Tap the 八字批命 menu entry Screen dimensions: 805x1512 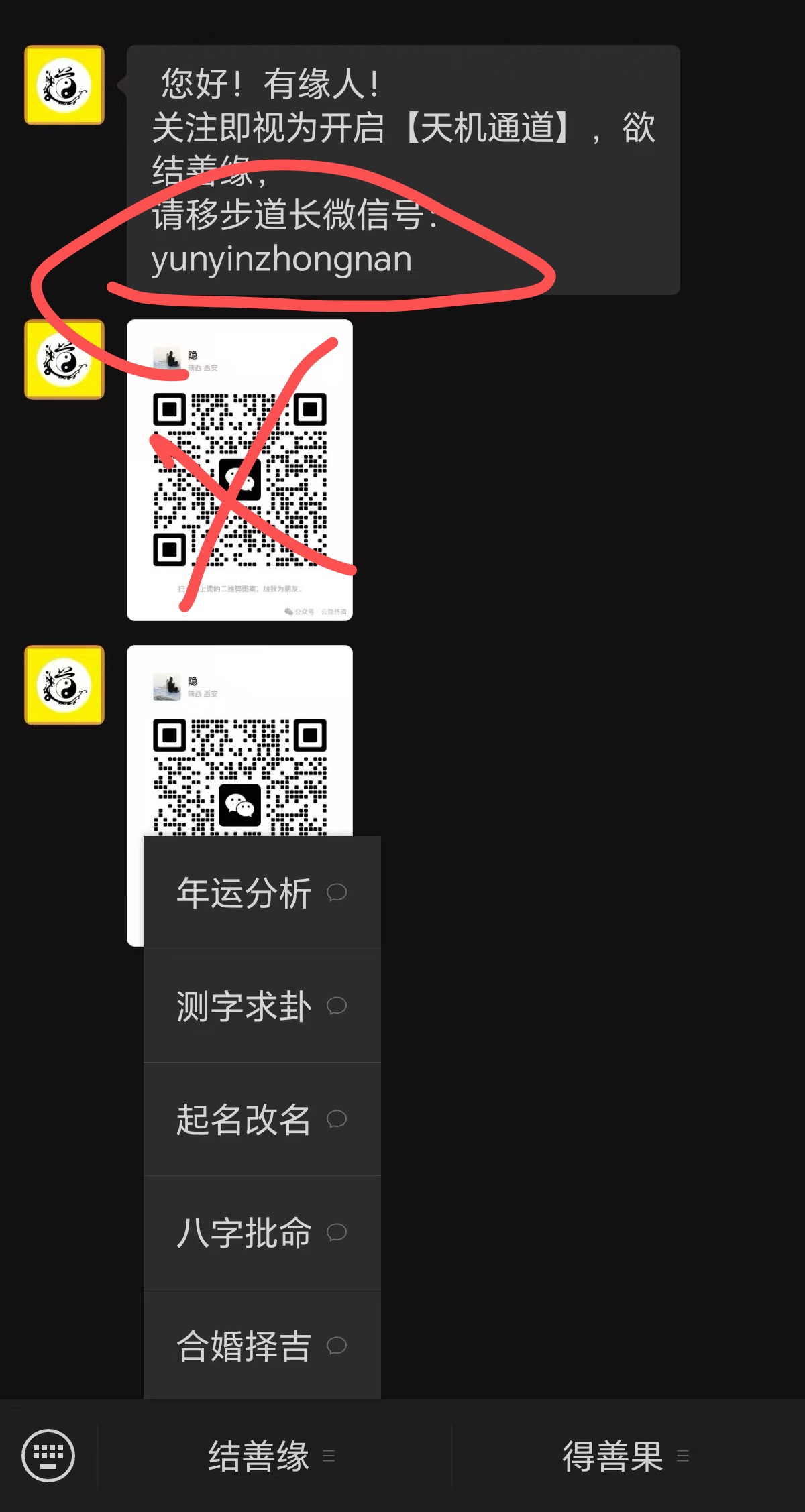click(x=262, y=1232)
